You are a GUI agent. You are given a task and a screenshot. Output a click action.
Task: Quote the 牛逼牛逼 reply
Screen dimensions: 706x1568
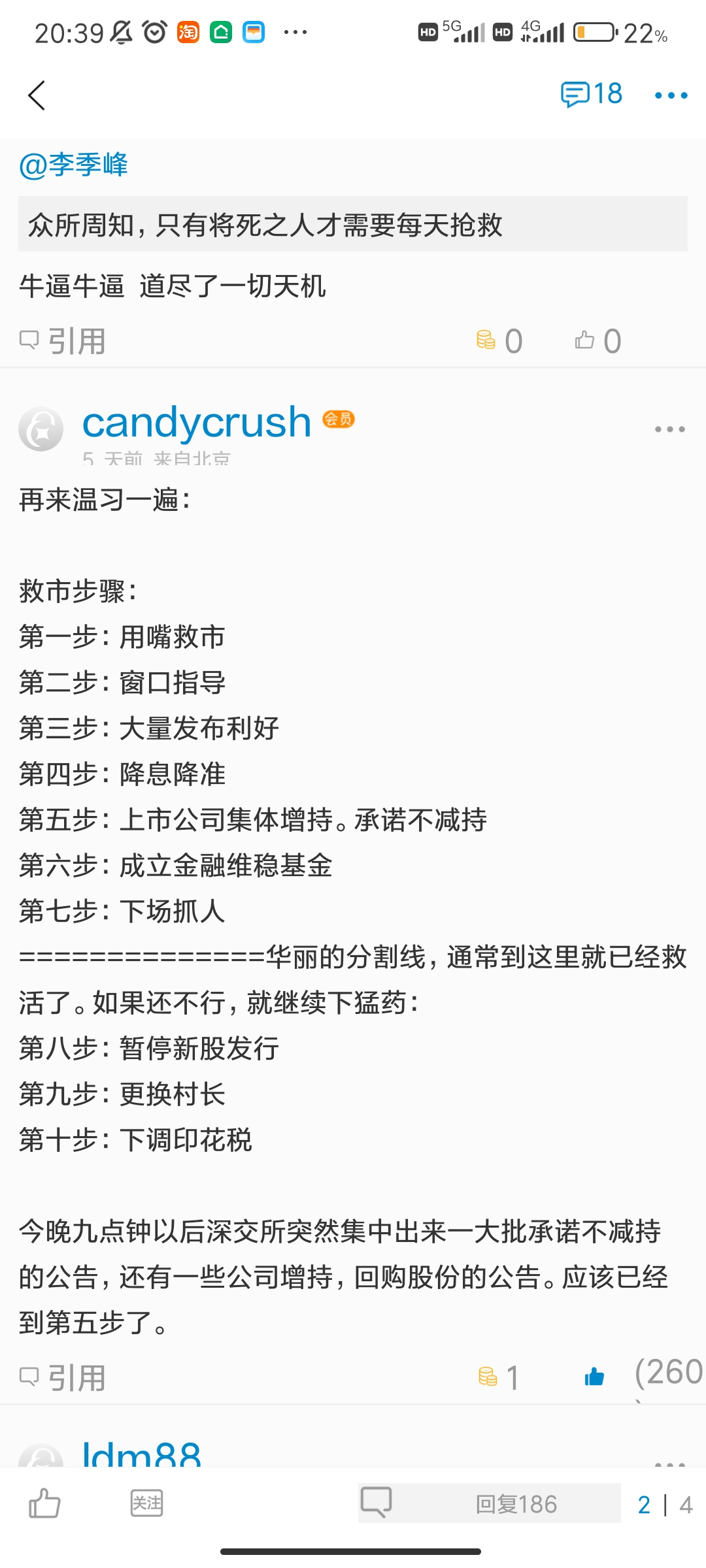tap(63, 341)
